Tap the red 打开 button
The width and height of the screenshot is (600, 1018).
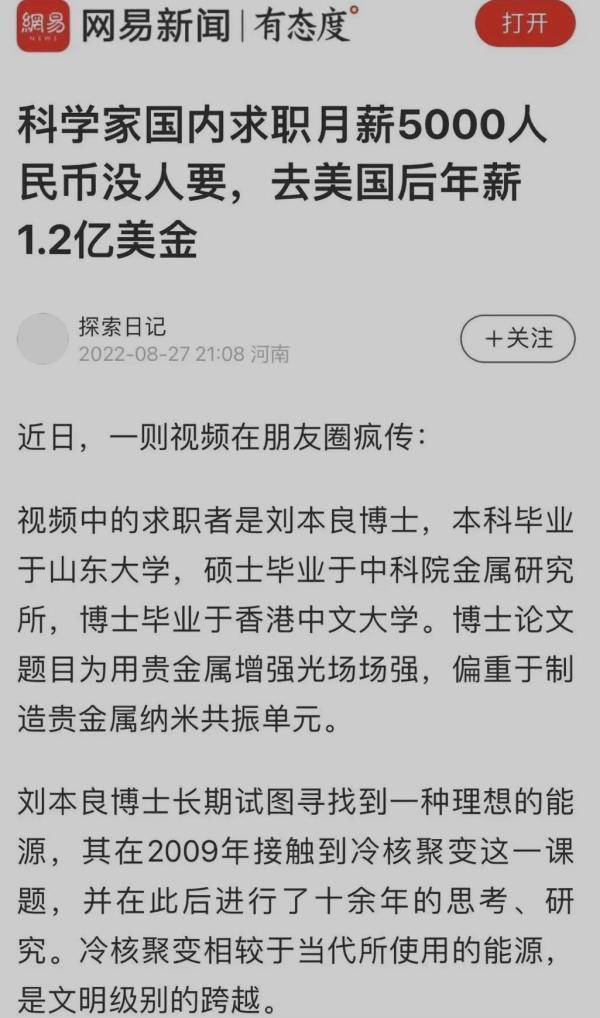[525, 24]
